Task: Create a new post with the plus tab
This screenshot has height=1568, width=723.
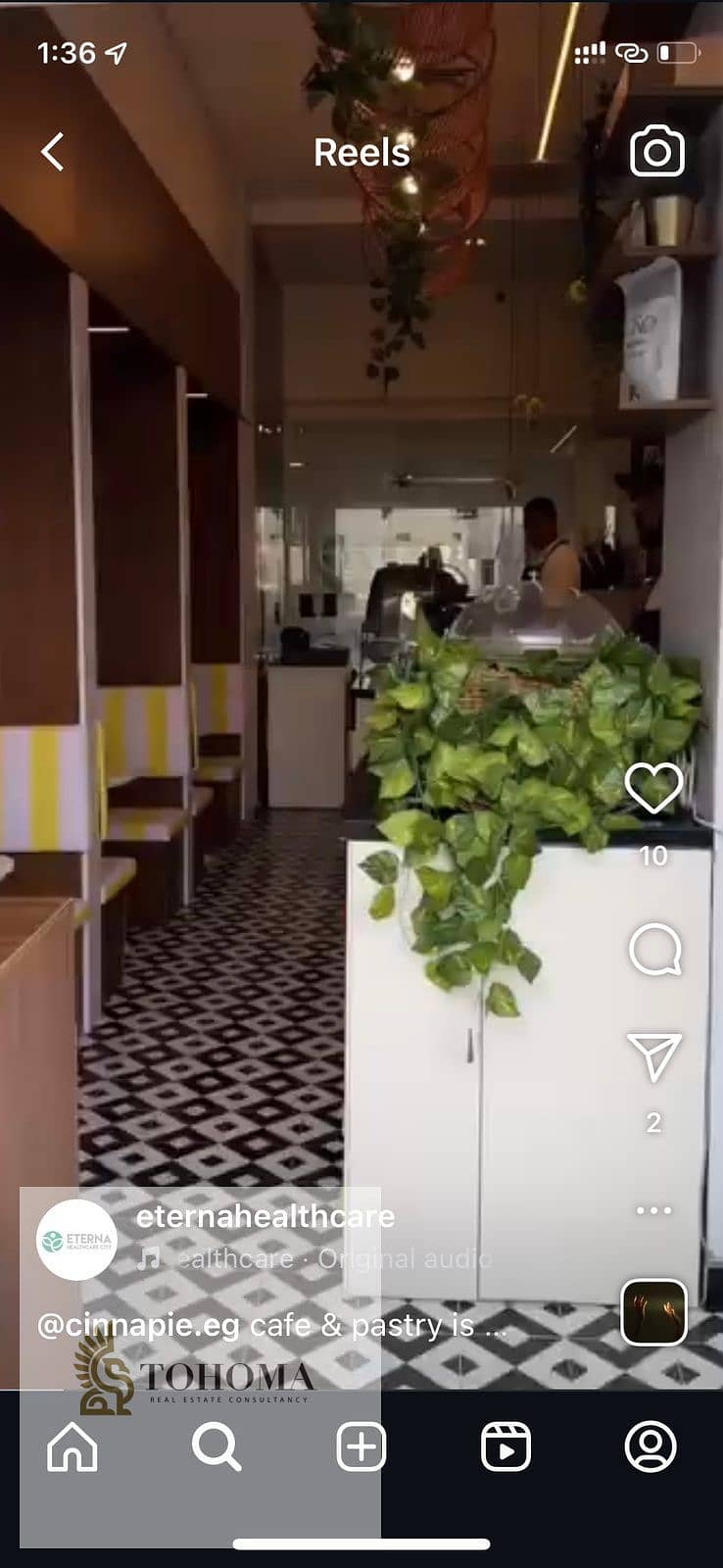Action: pyautogui.click(x=361, y=1446)
